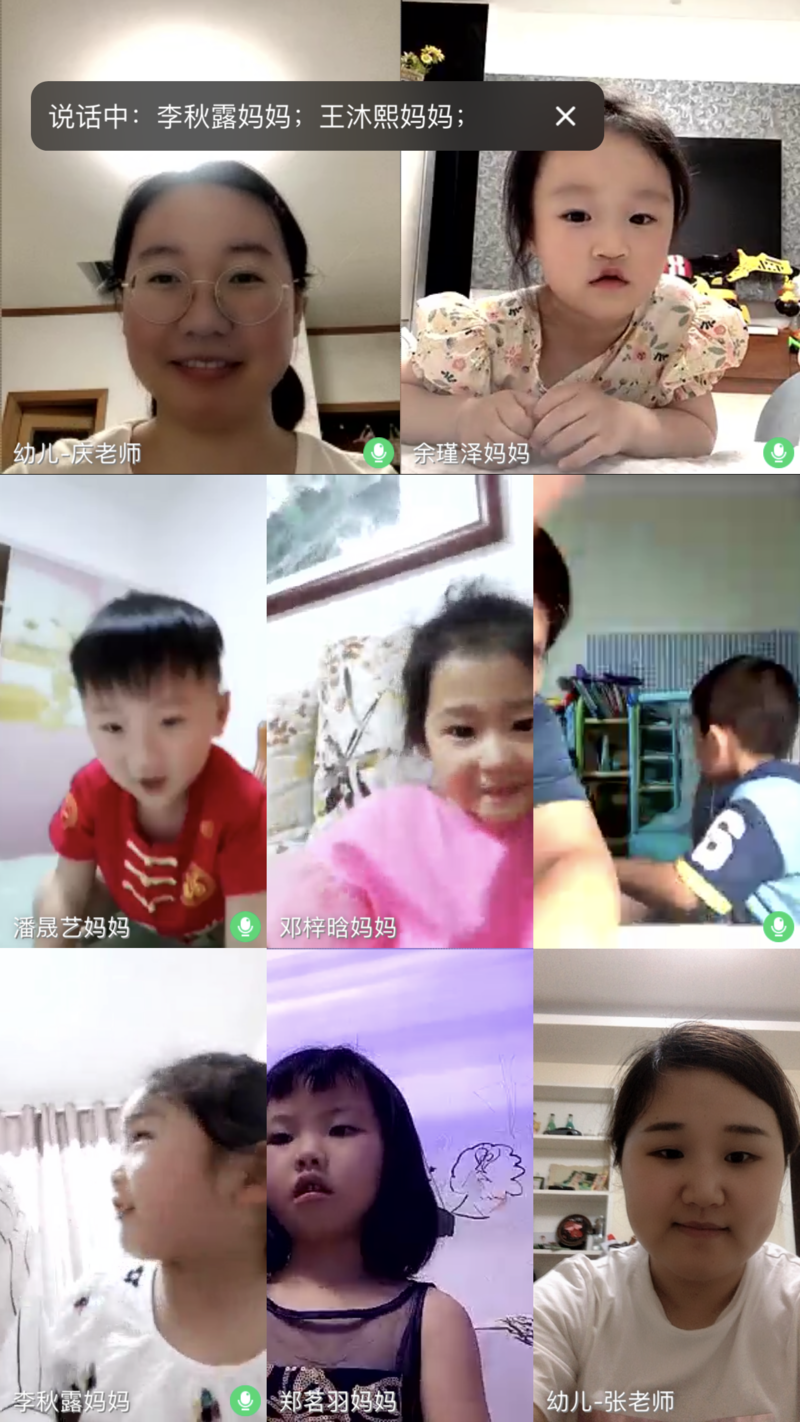Open 幼儿-庆老师's video tile
The height and width of the screenshot is (1422, 800).
[x=200, y=300]
